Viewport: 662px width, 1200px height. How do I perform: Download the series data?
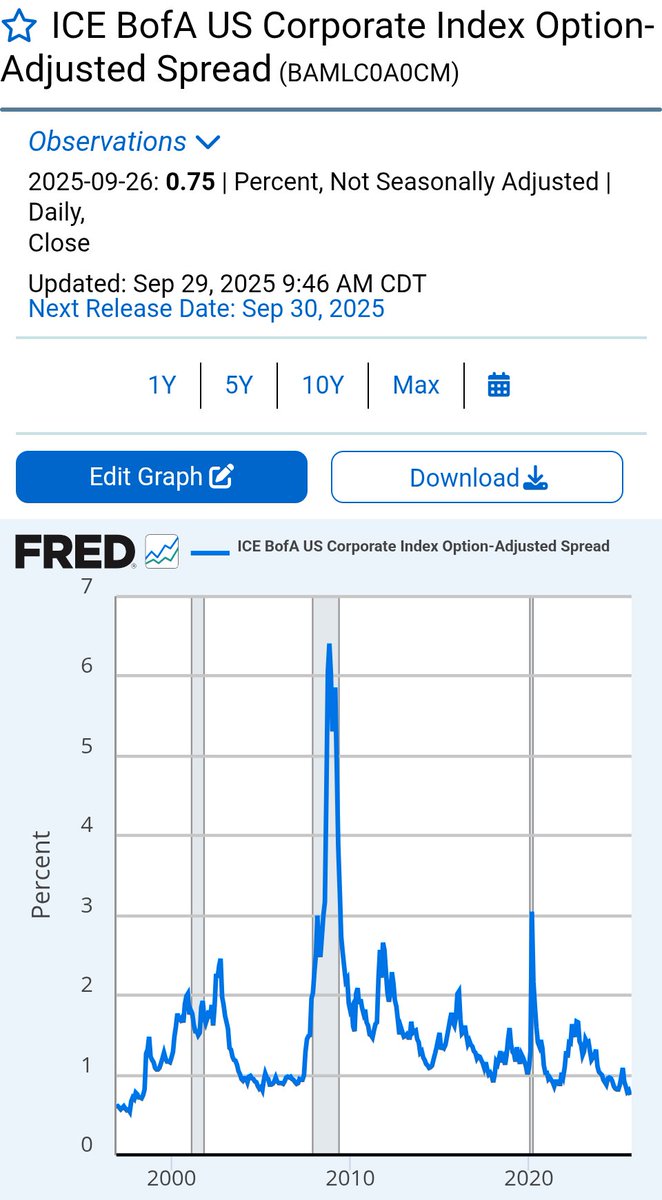pyautogui.click(x=477, y=477)
